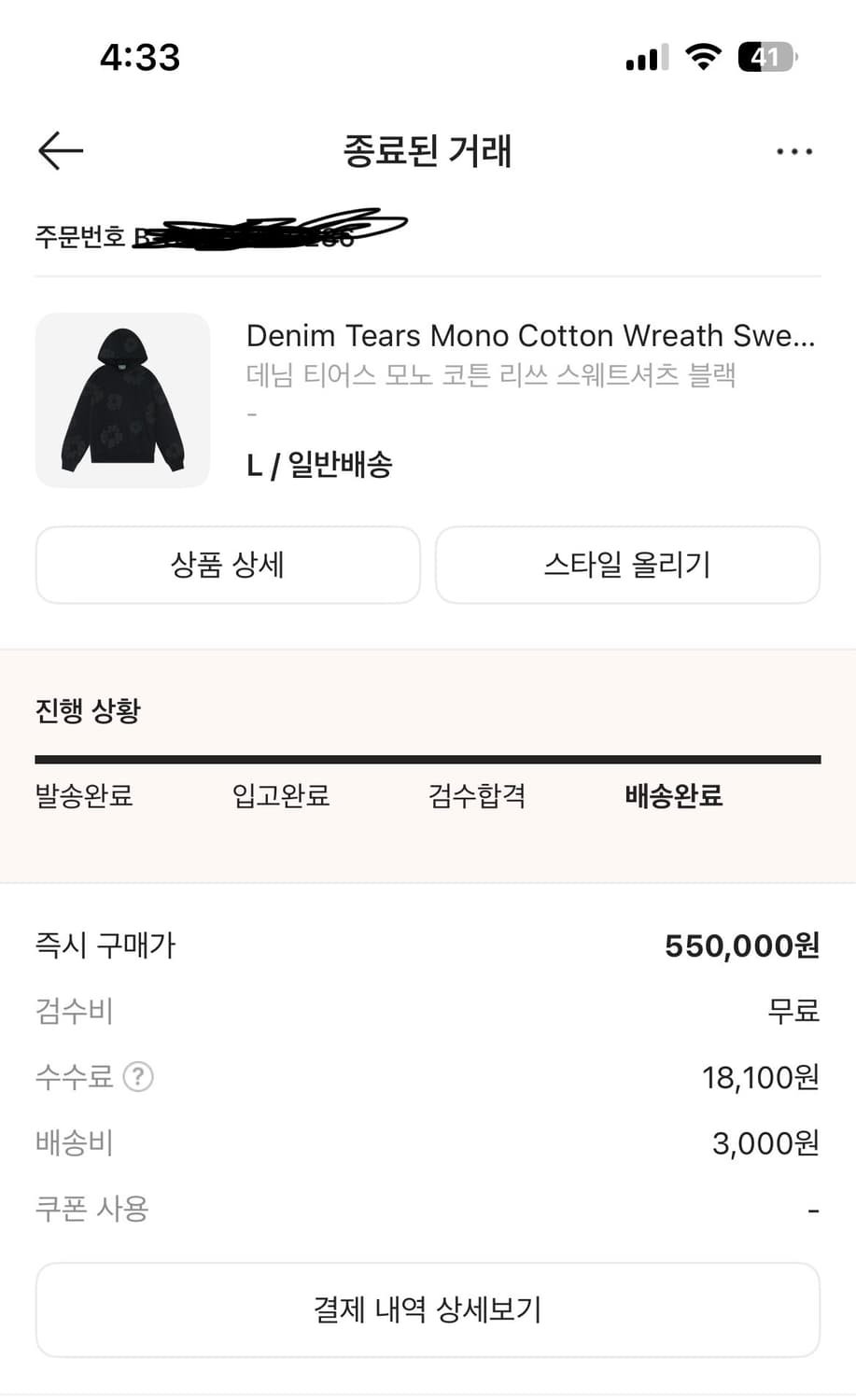The height and width of the screenshot is (1400, 856).
Task: Select the hoodie product thumbnail image
Action: coord(122,399)
